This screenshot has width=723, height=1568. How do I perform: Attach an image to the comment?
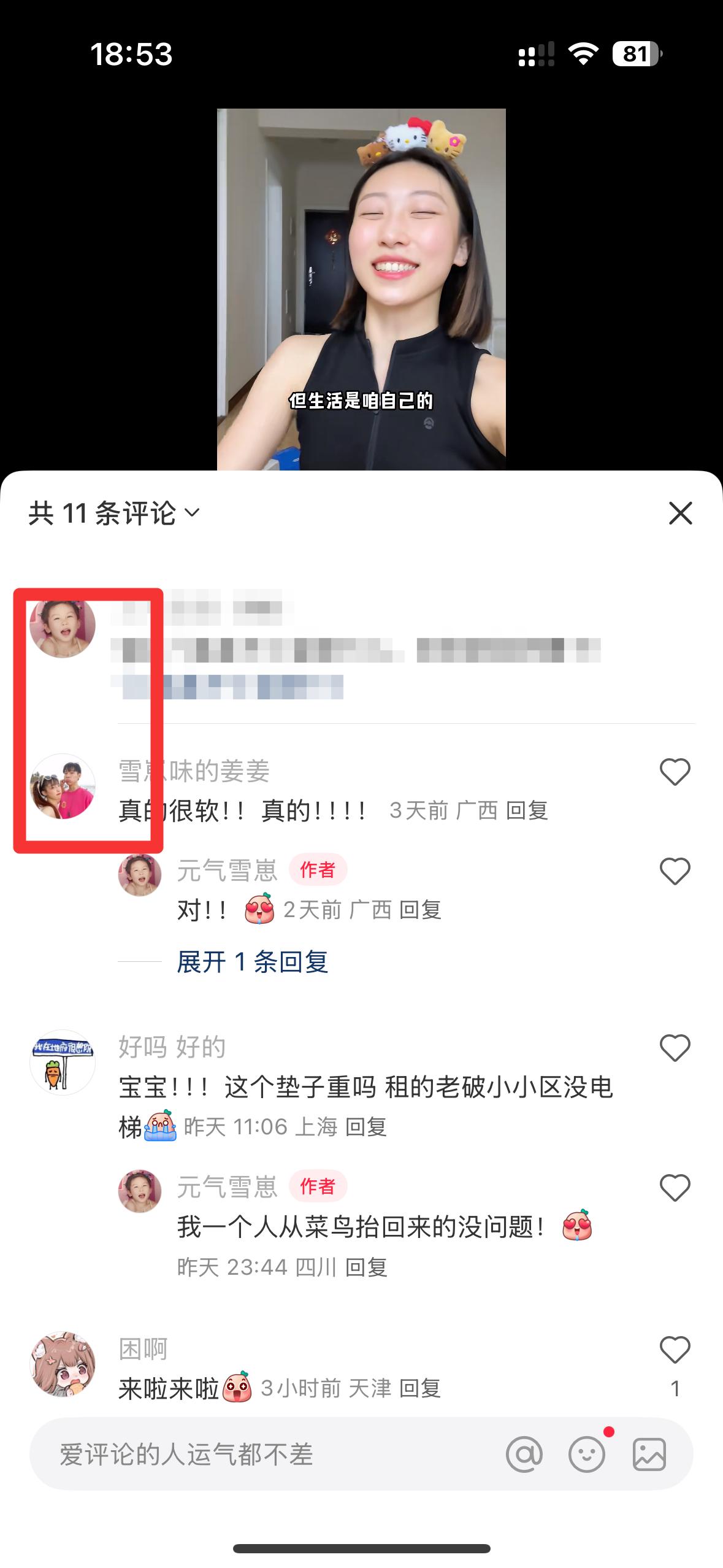[649, 1454]
